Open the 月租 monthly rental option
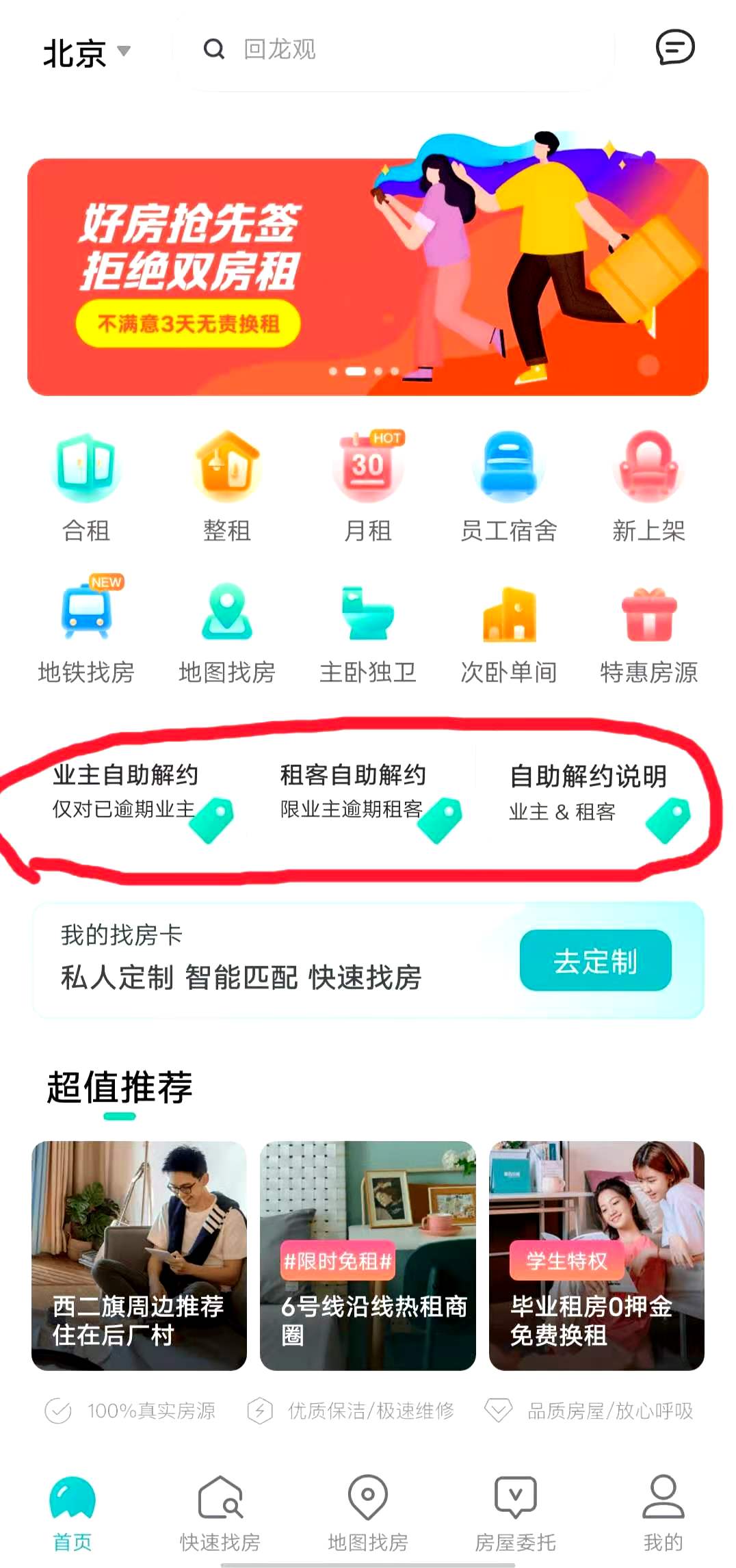Image resolution: width=736 pixels, height=1568 pixels. tap(368, 487)
